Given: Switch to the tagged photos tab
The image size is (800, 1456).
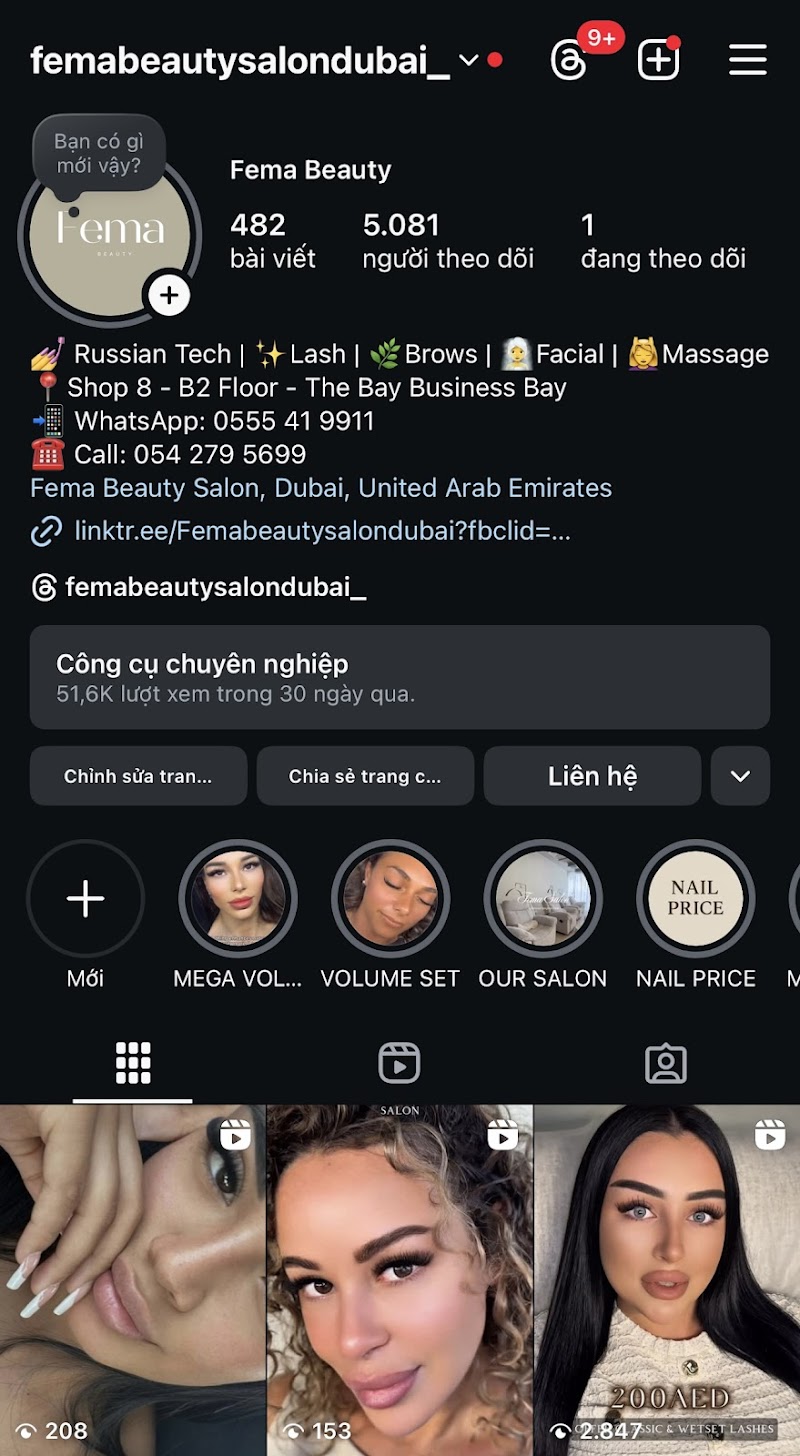Looking at the screenshot, I should coord(666,1063).
